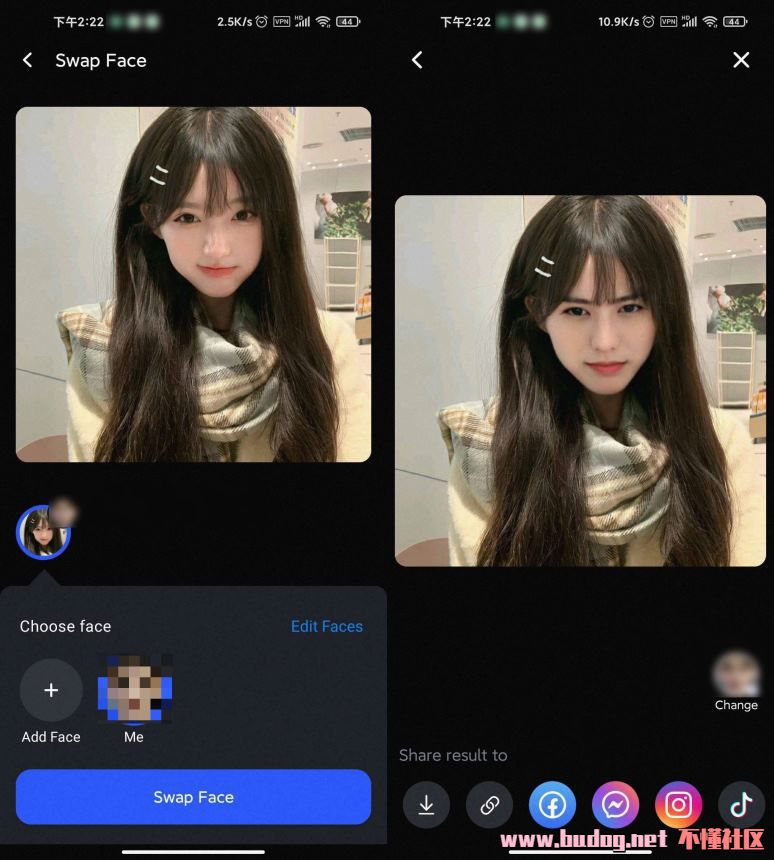Image resolution: width=774 pixels, height=860 pixels.
Task: Close the result screen with X
Action: pos(741,60)
